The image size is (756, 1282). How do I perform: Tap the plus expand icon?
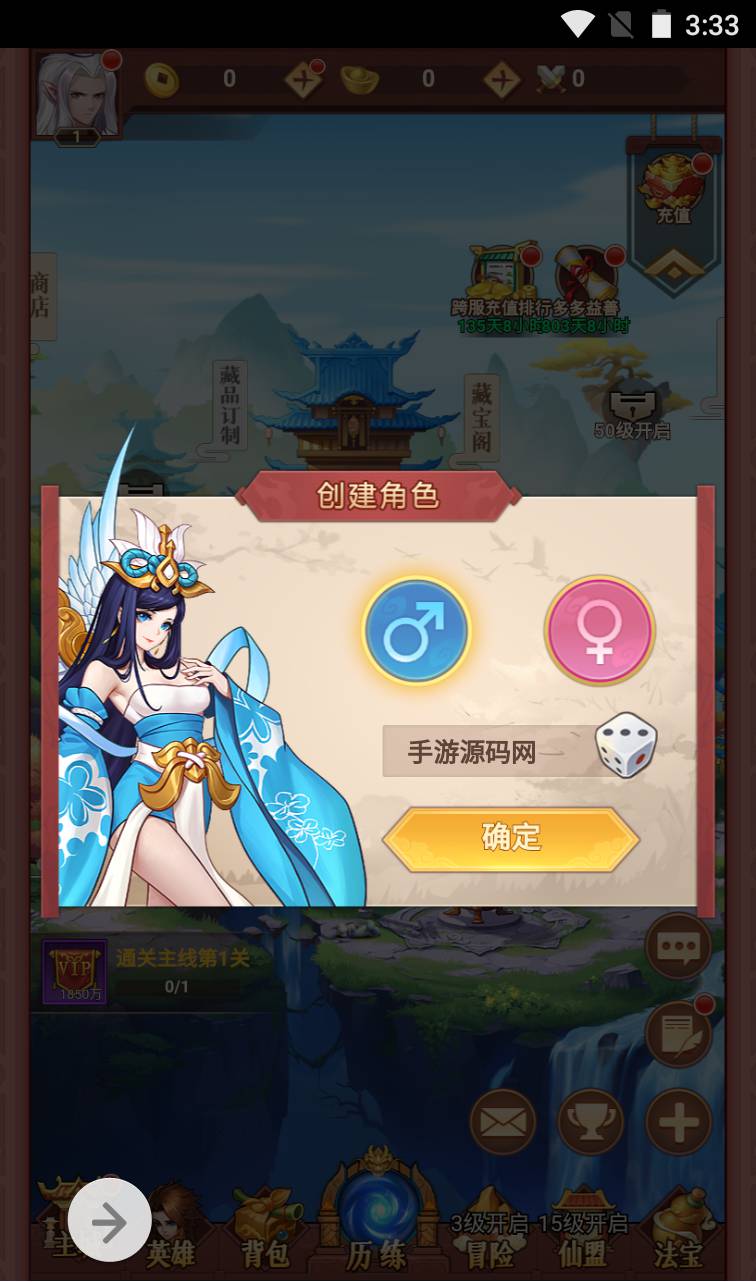point(679,1122)
